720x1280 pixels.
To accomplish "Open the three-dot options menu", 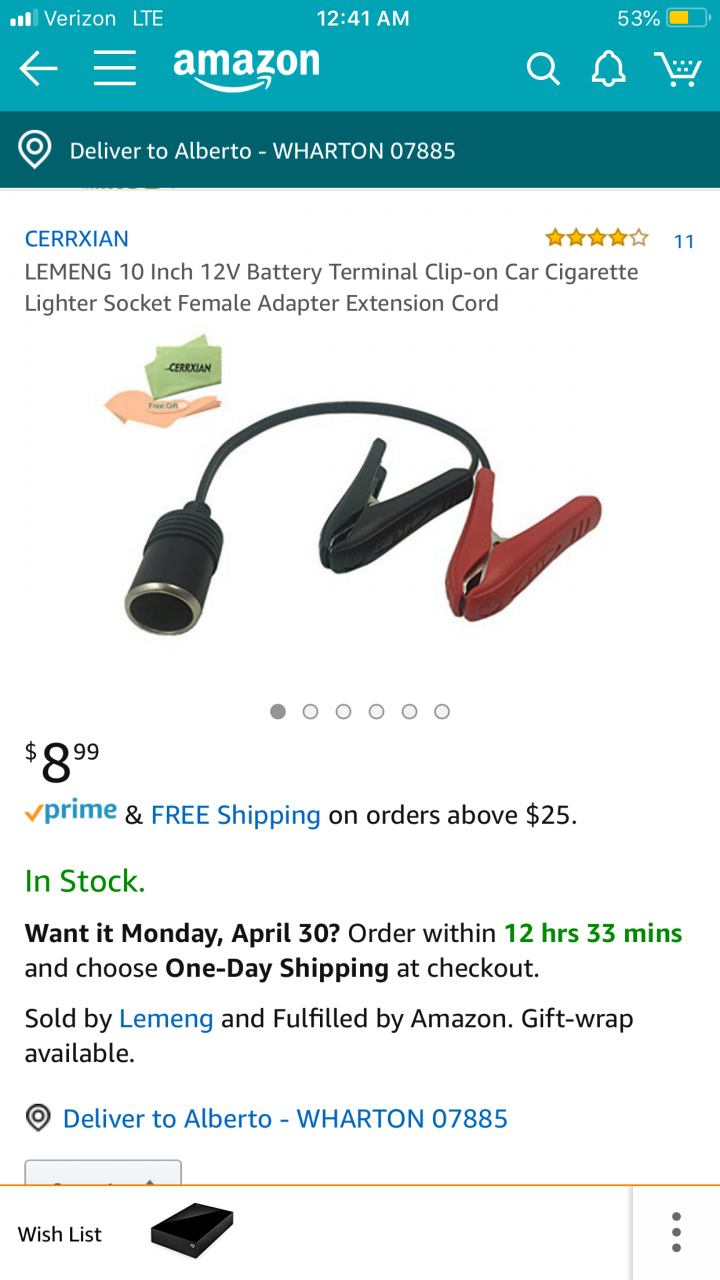I will tap(677, 1233).
